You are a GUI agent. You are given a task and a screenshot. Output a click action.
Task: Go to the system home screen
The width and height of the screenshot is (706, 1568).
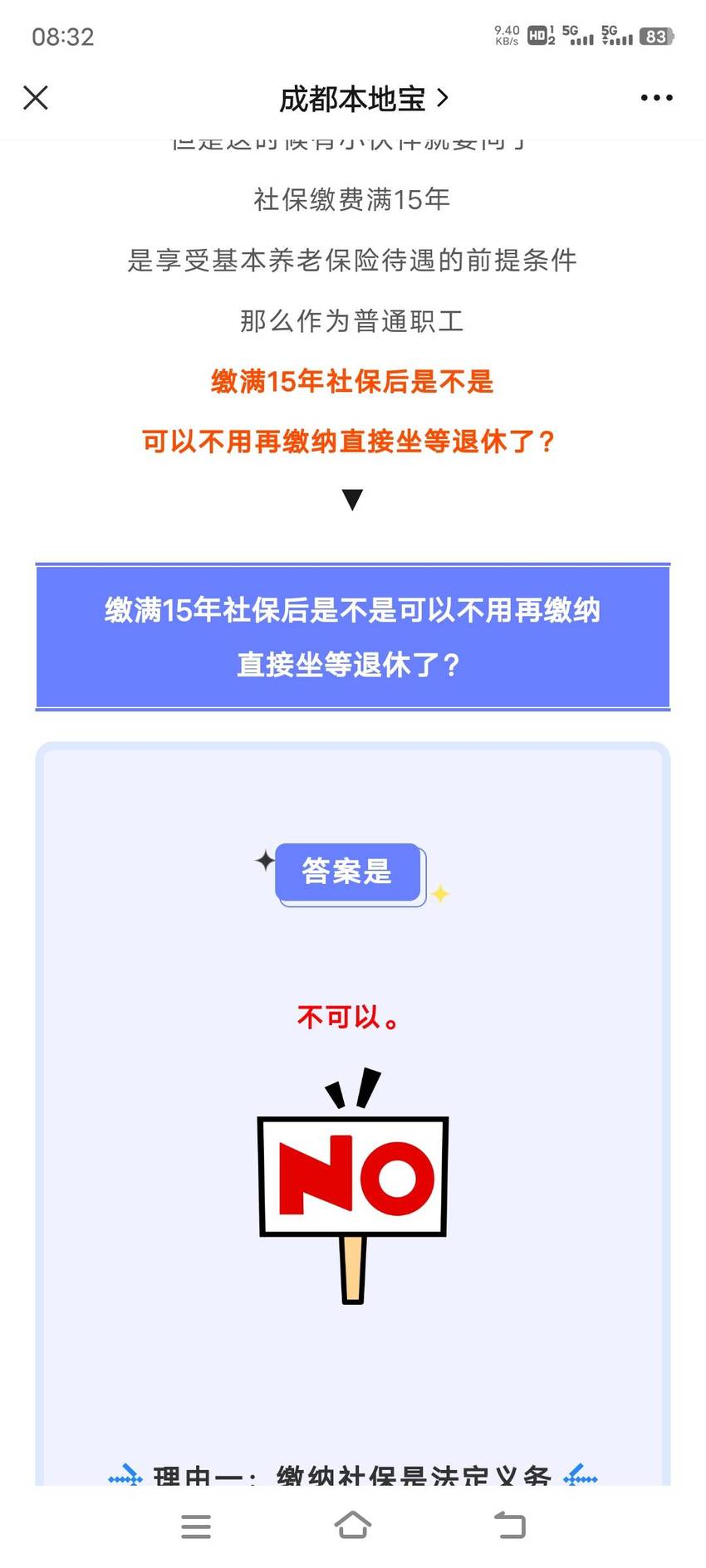[353, 1525]
